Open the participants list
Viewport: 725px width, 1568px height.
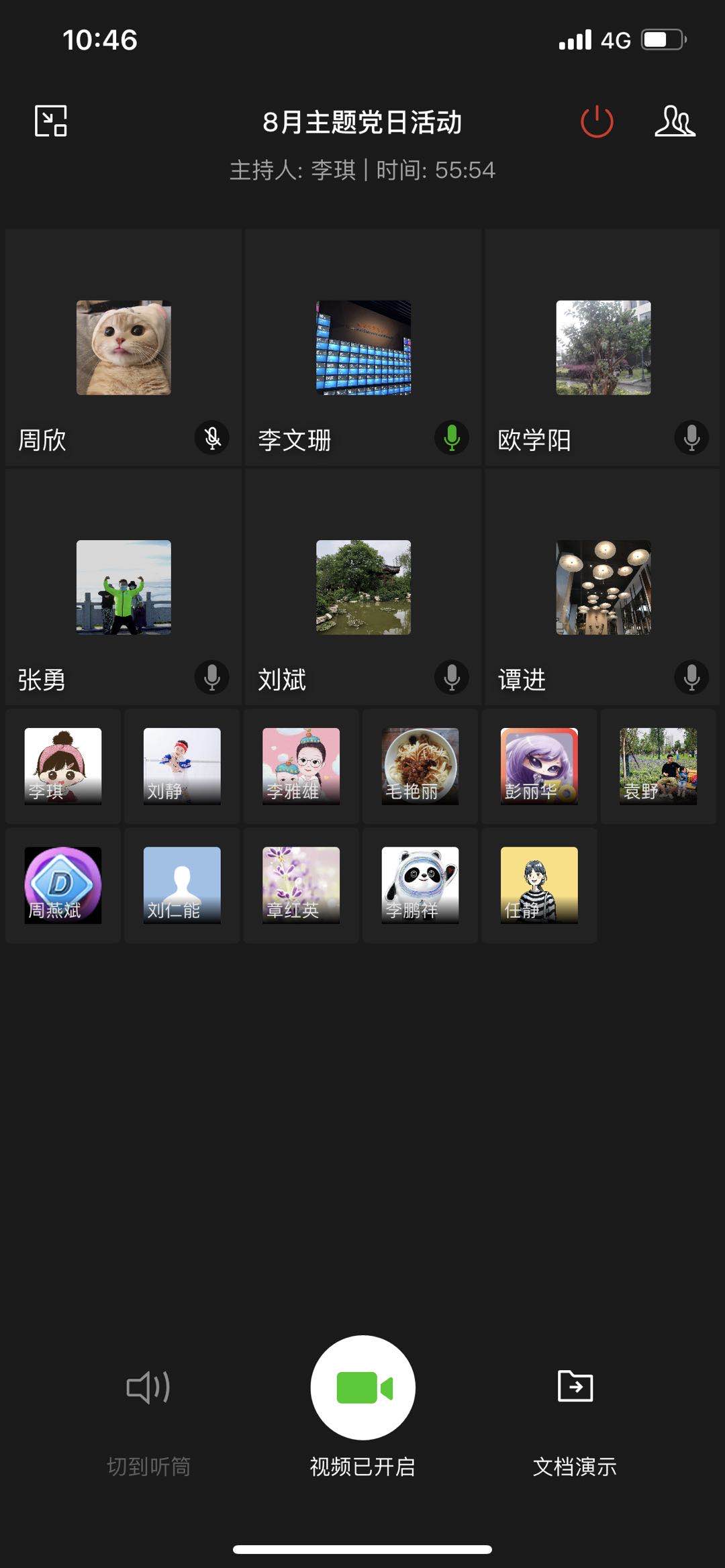(675, 121)
